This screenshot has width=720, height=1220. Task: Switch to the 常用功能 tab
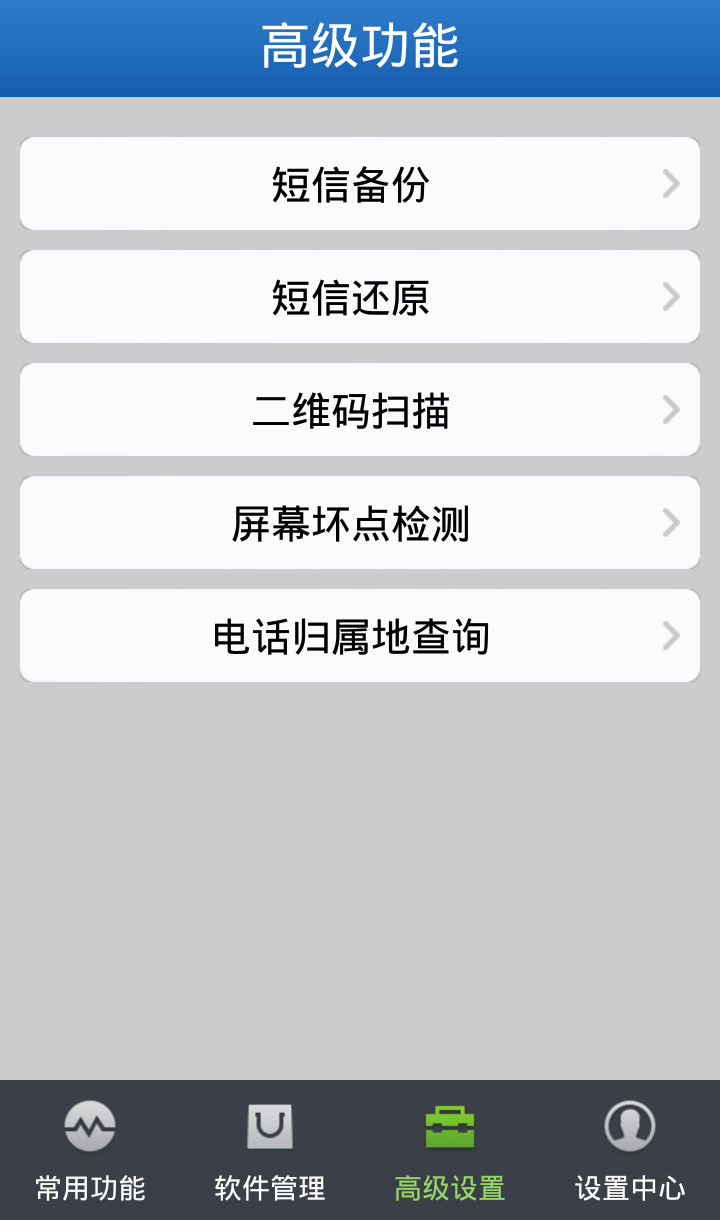coord(90,1150)
